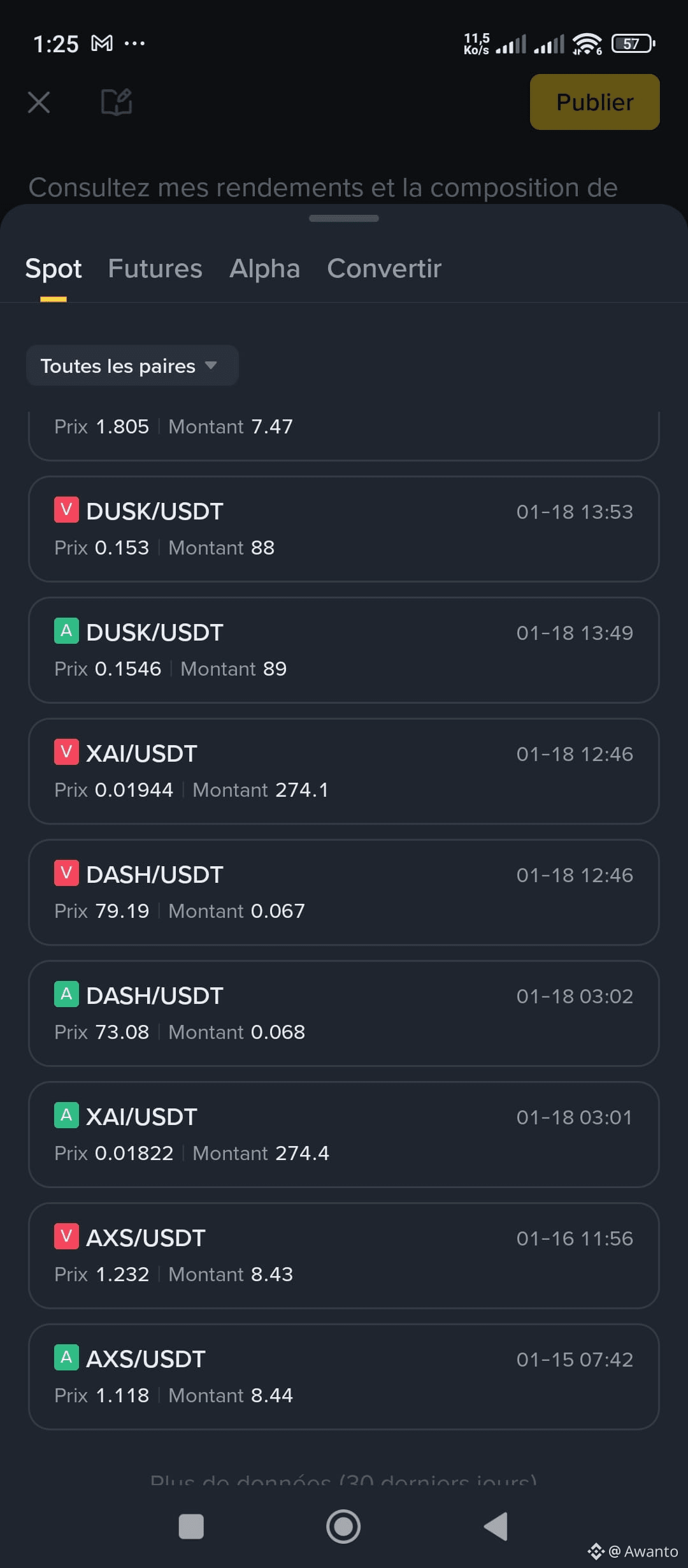Select the DUSK/USDT sale at 01-18 13:53

[x=344, y=529]
